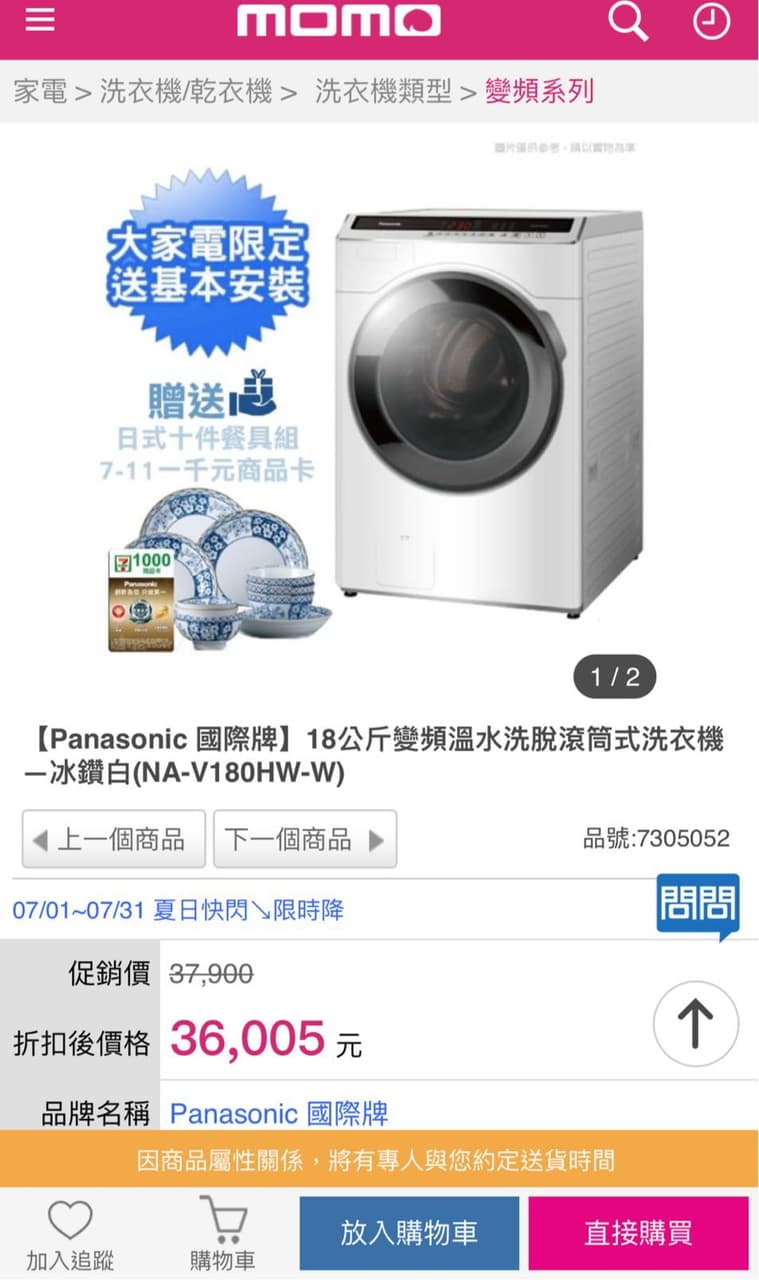The image size is (759, 1280).
Task: Buy now with 直接購買 button
Action: (x=638, y=1233)
